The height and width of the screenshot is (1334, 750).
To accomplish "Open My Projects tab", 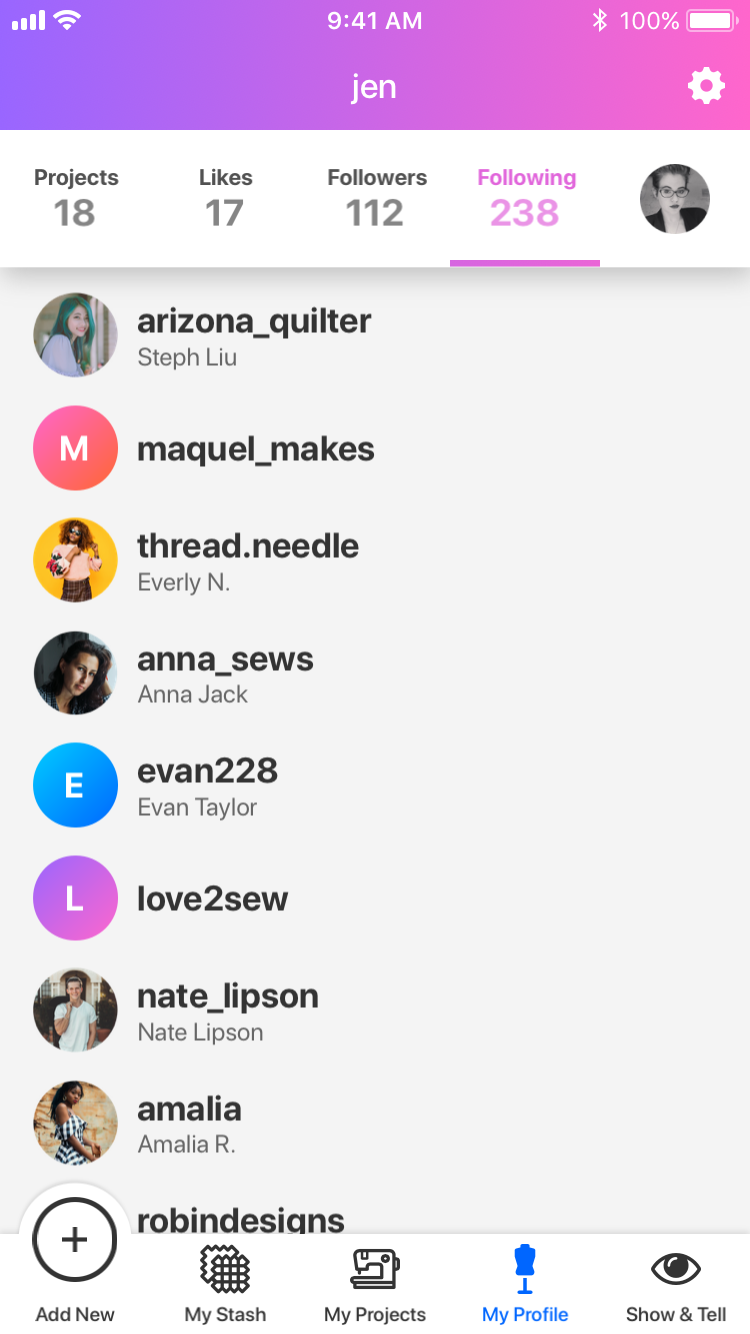I will click(x=375, y=1284).
